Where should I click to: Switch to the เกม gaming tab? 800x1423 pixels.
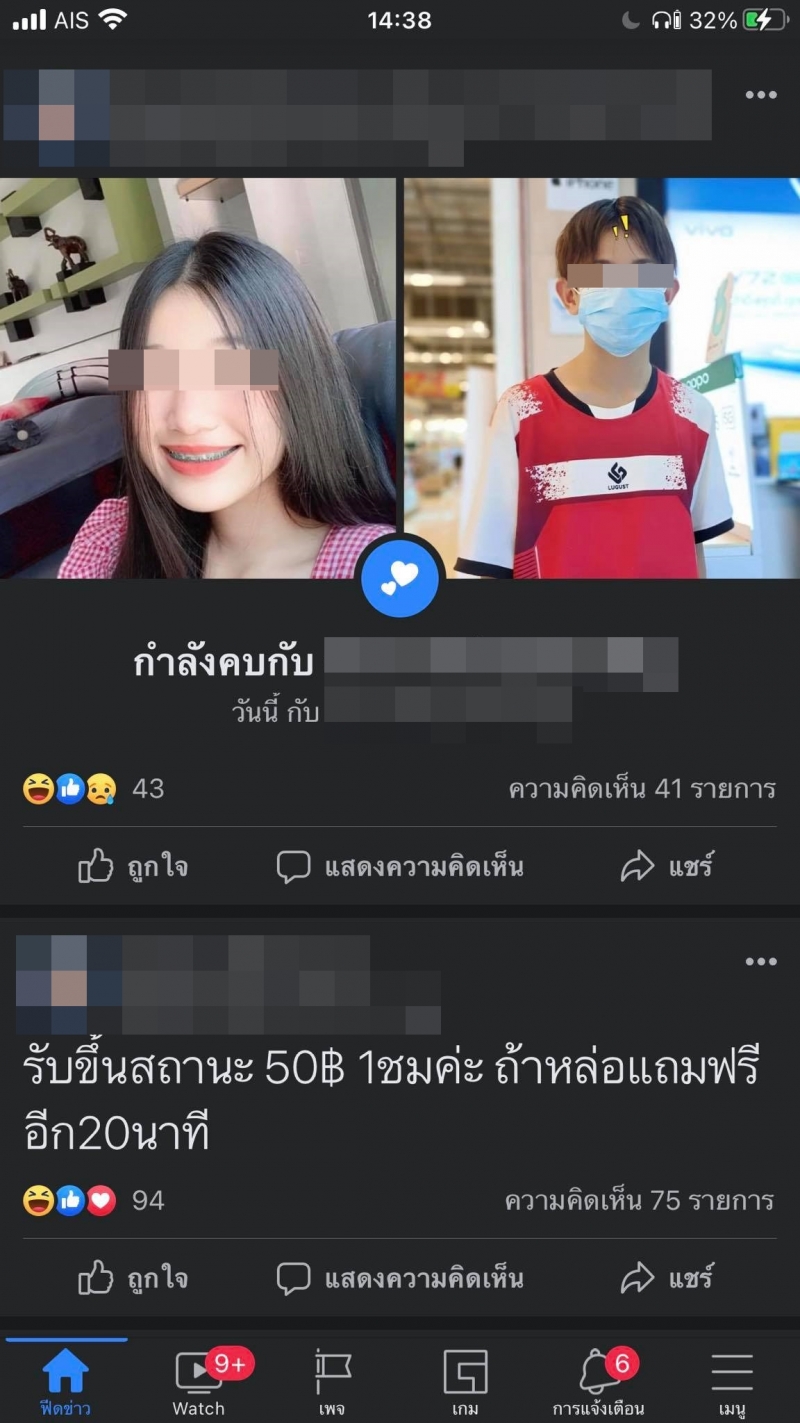pos(465,1382)
